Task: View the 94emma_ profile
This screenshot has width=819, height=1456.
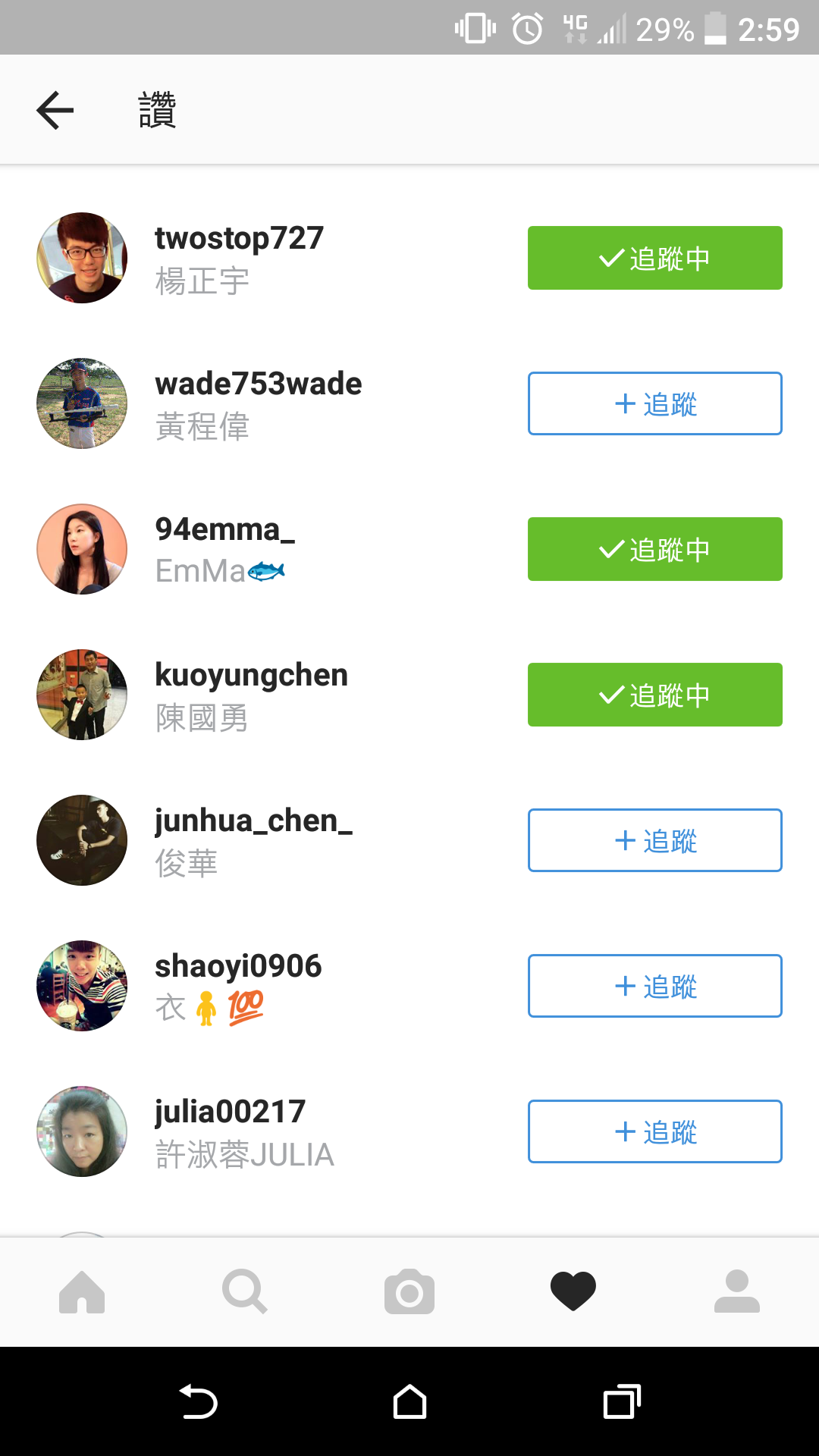Action: pyautogui.click(x=224, y=531)
